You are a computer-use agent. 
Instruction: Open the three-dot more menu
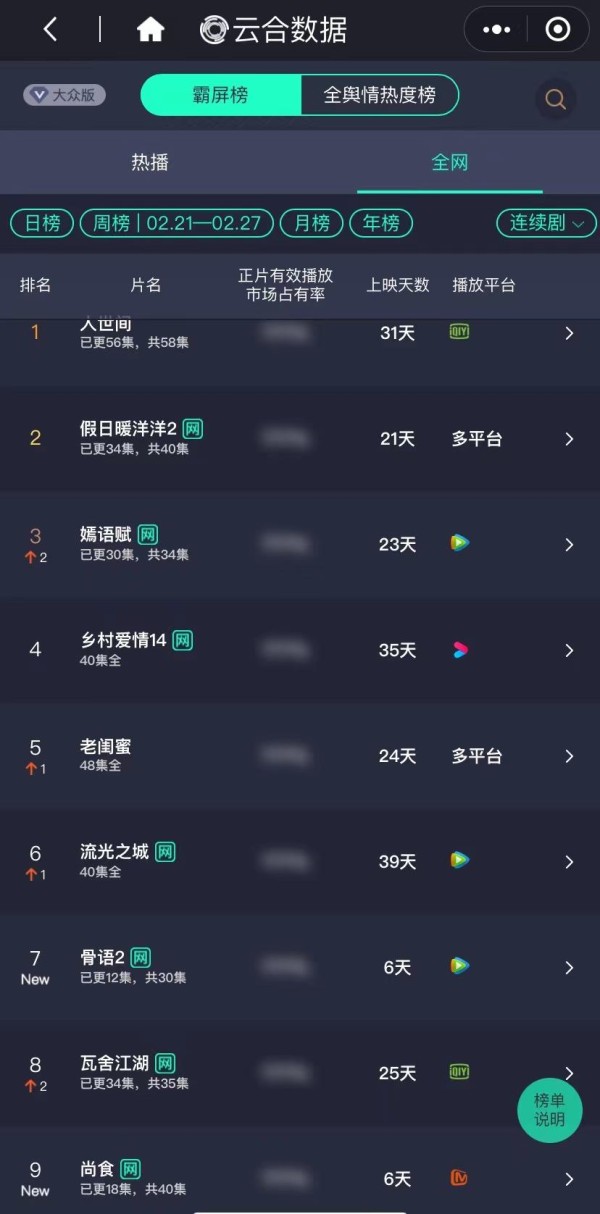point(496,30)
